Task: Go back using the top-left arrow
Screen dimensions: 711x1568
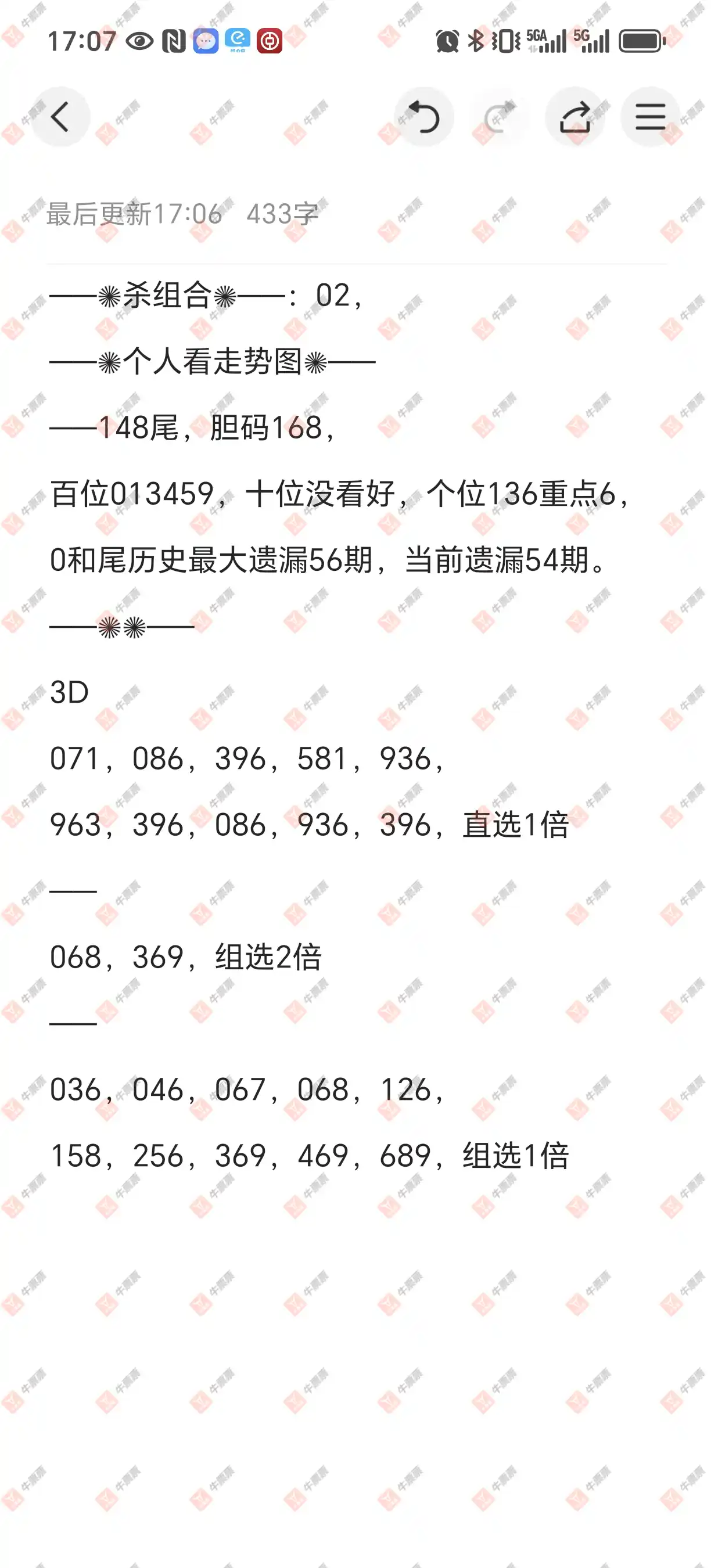Action: point(60,117)
